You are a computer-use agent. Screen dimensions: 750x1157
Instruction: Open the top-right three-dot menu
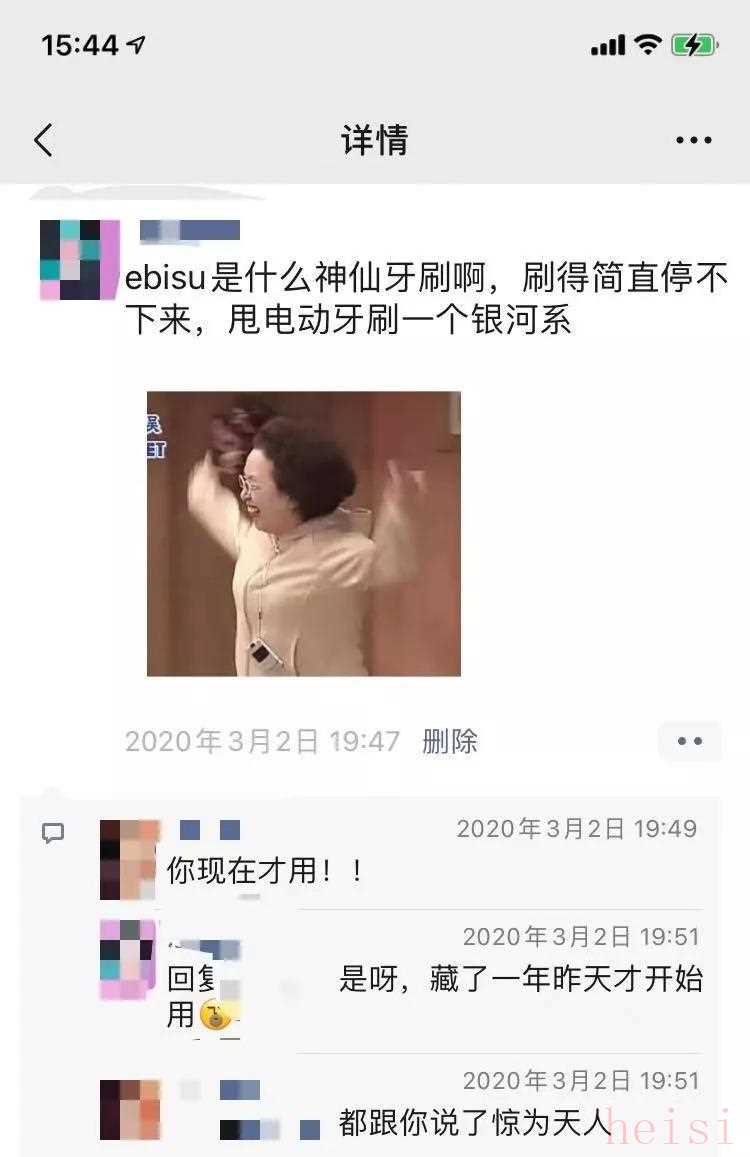point(693,141)
